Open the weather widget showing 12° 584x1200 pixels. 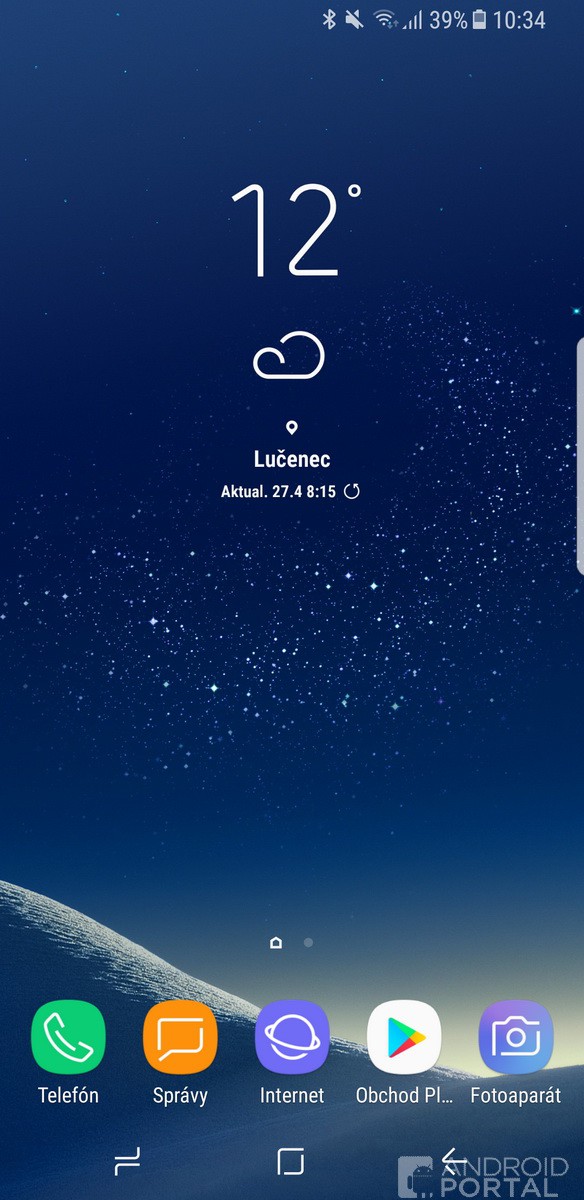pos(291,340)
